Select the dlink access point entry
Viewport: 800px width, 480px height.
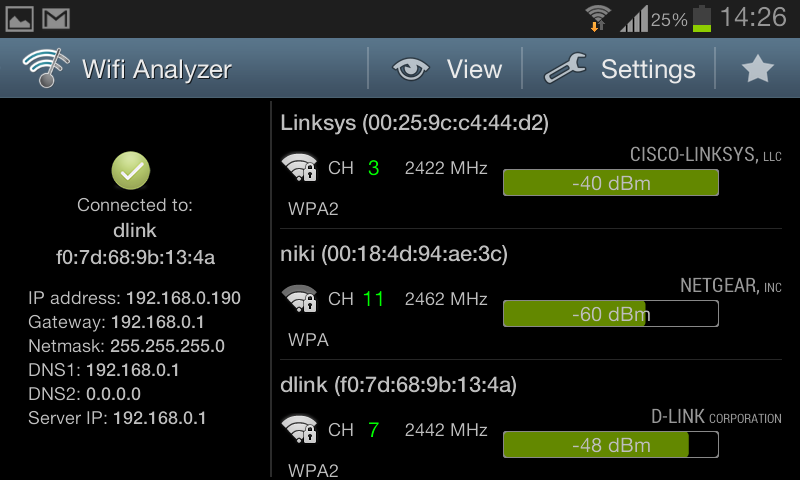(x=530, y=425)
